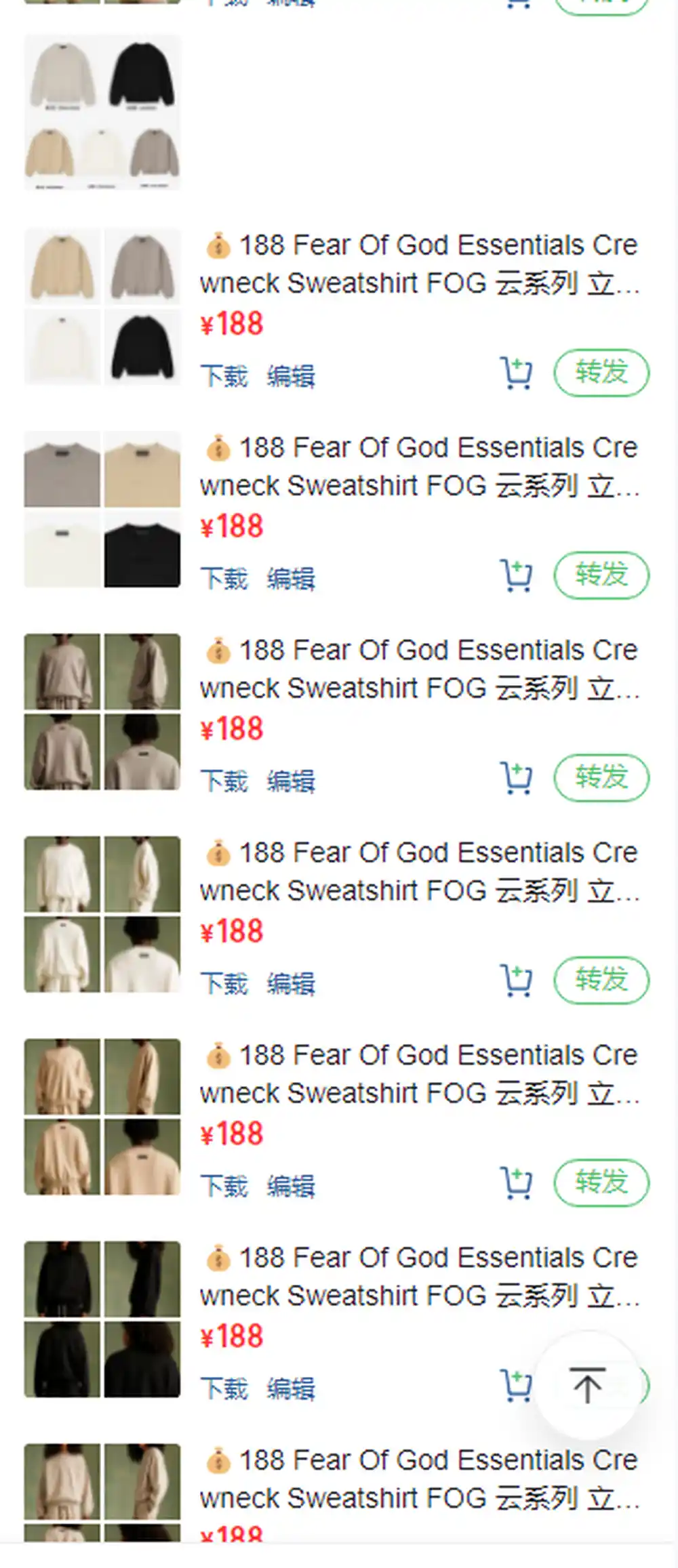
Task: Tap 编辑 on the grey sweatshirt model listing
Action: coord(291,781)
